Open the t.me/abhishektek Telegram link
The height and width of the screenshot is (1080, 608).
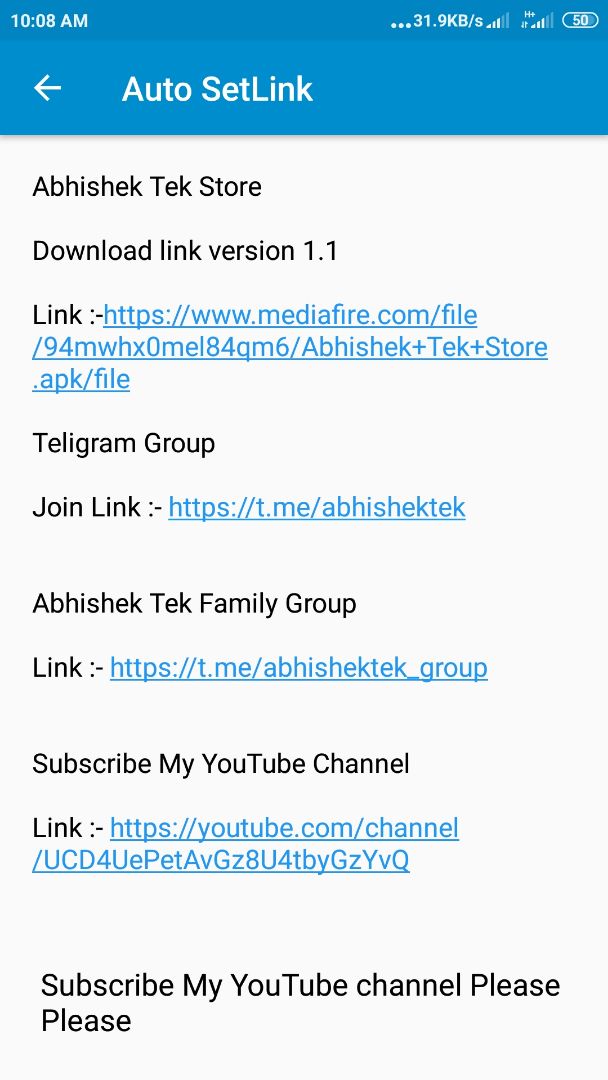[317, 507]
